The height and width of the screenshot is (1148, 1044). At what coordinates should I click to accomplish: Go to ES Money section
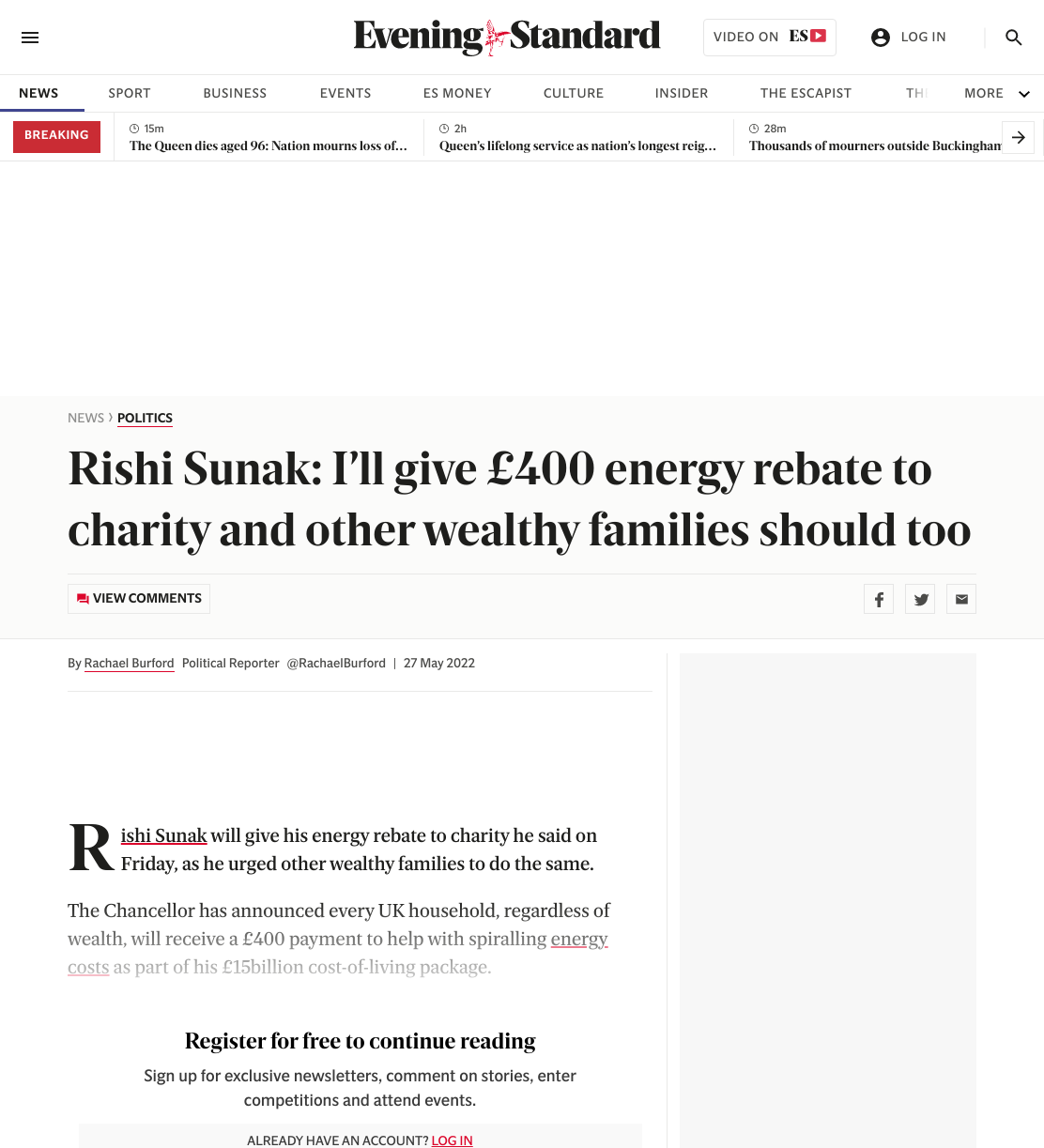click(457, 93)
